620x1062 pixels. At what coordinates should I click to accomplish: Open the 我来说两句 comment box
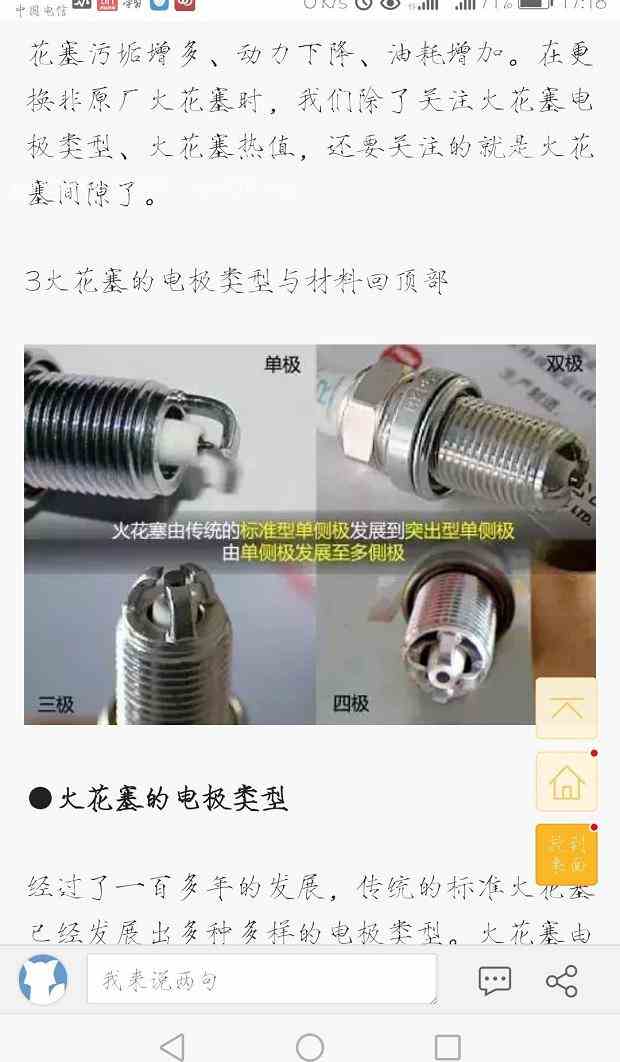point(262,979)
